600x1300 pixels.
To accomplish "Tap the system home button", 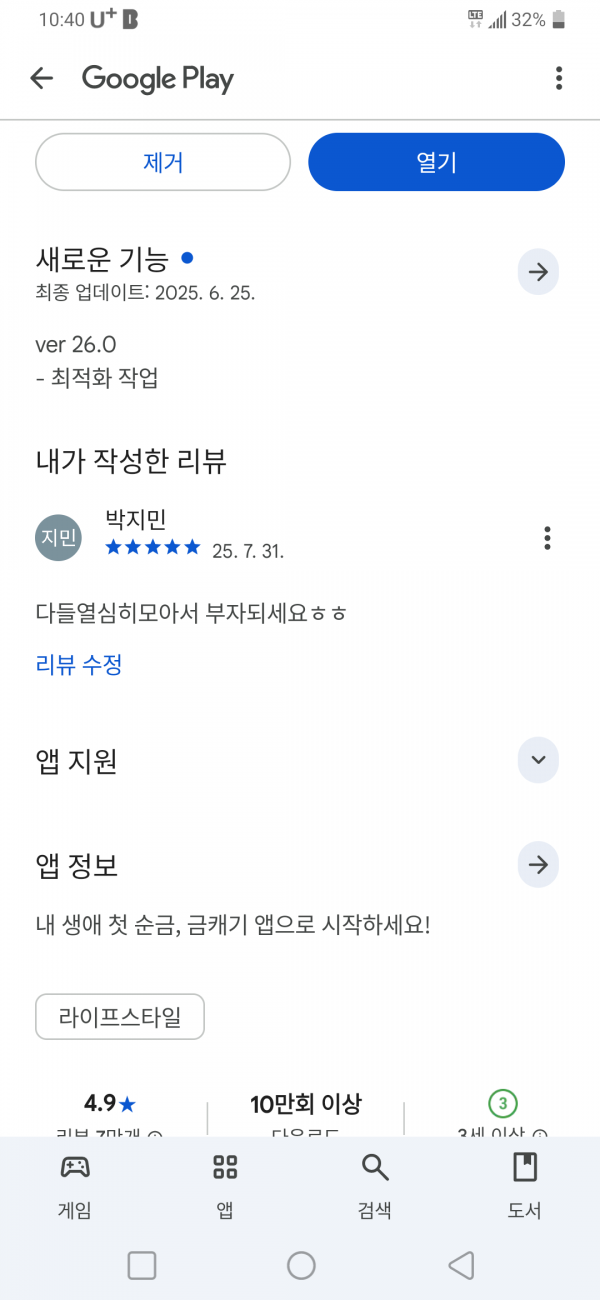I will [301, 1266].
